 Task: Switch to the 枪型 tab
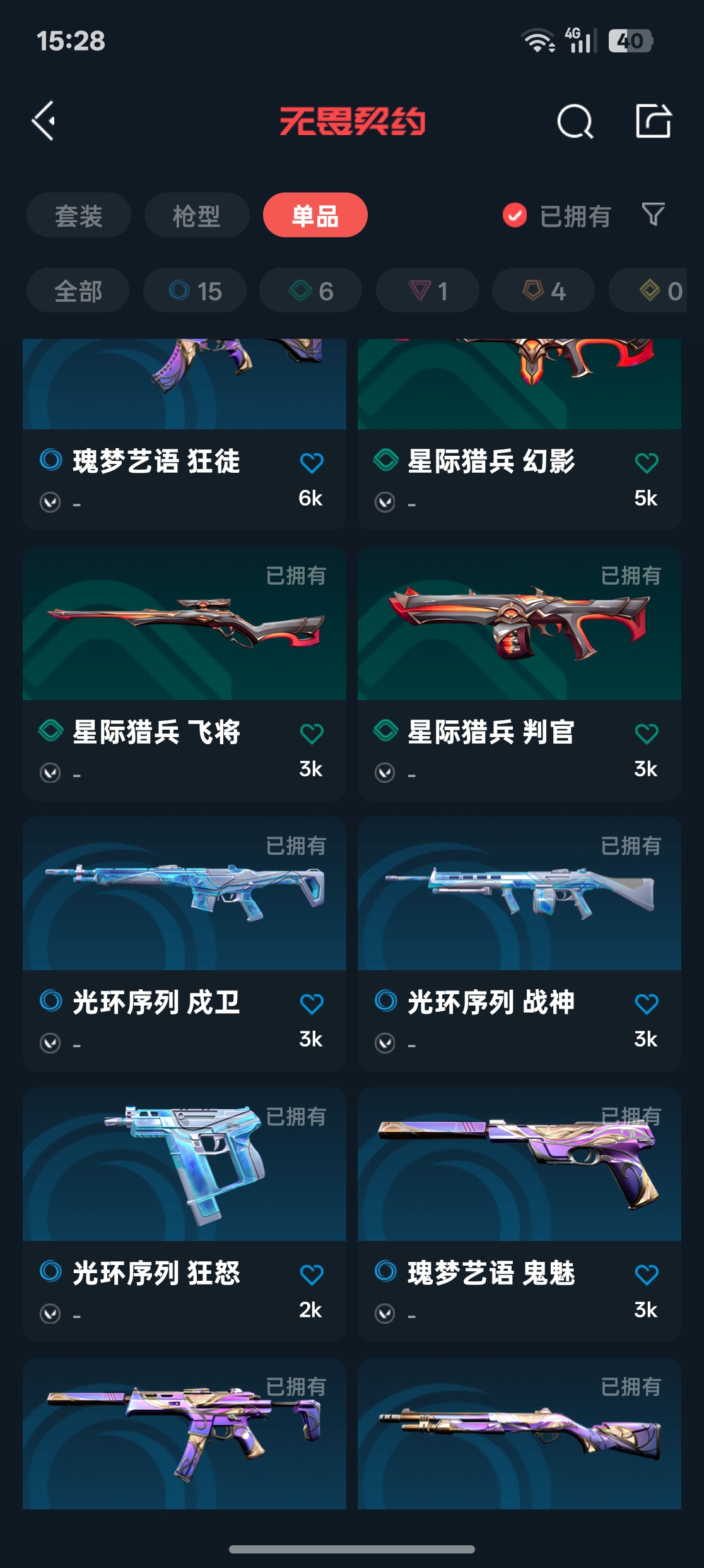coord(196,215)
